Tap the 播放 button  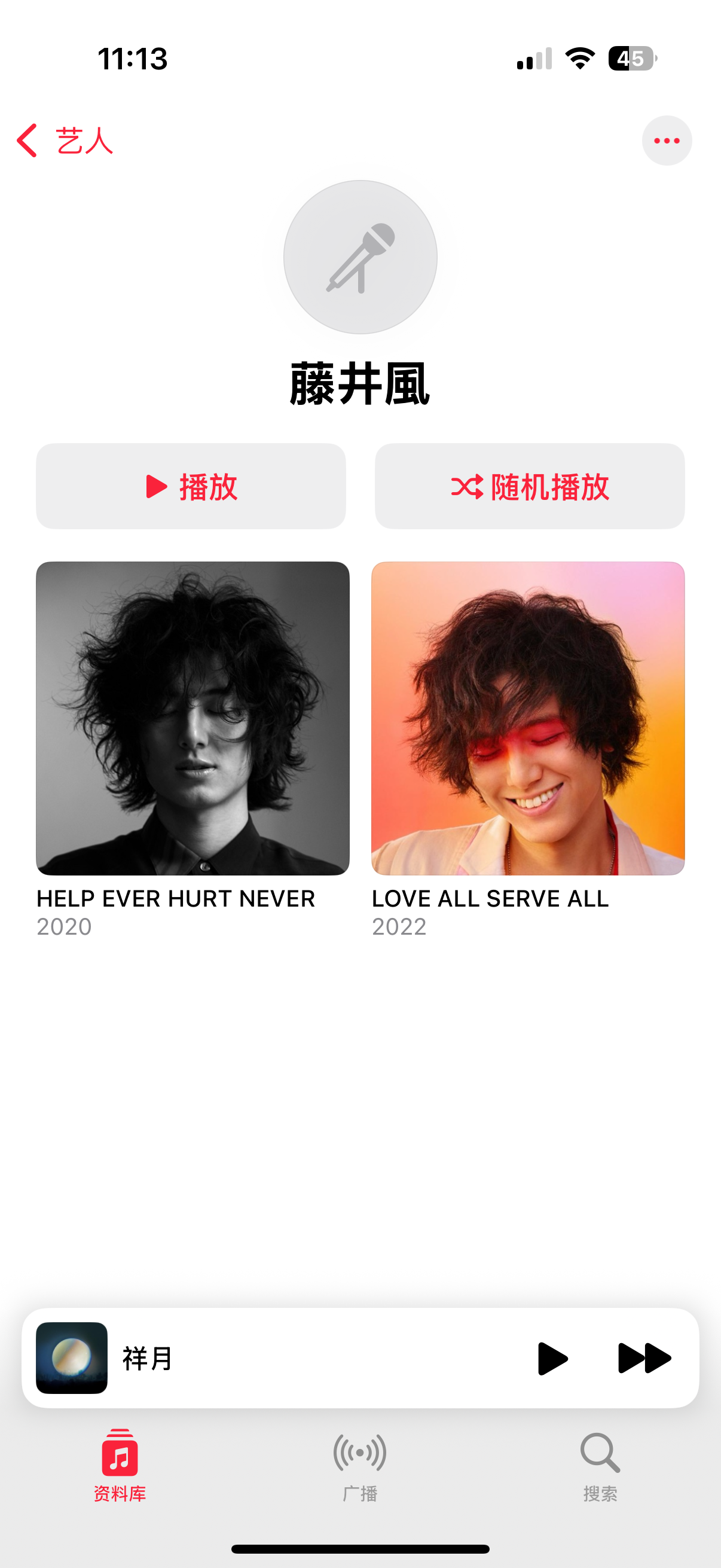click(x=191, y=486)
